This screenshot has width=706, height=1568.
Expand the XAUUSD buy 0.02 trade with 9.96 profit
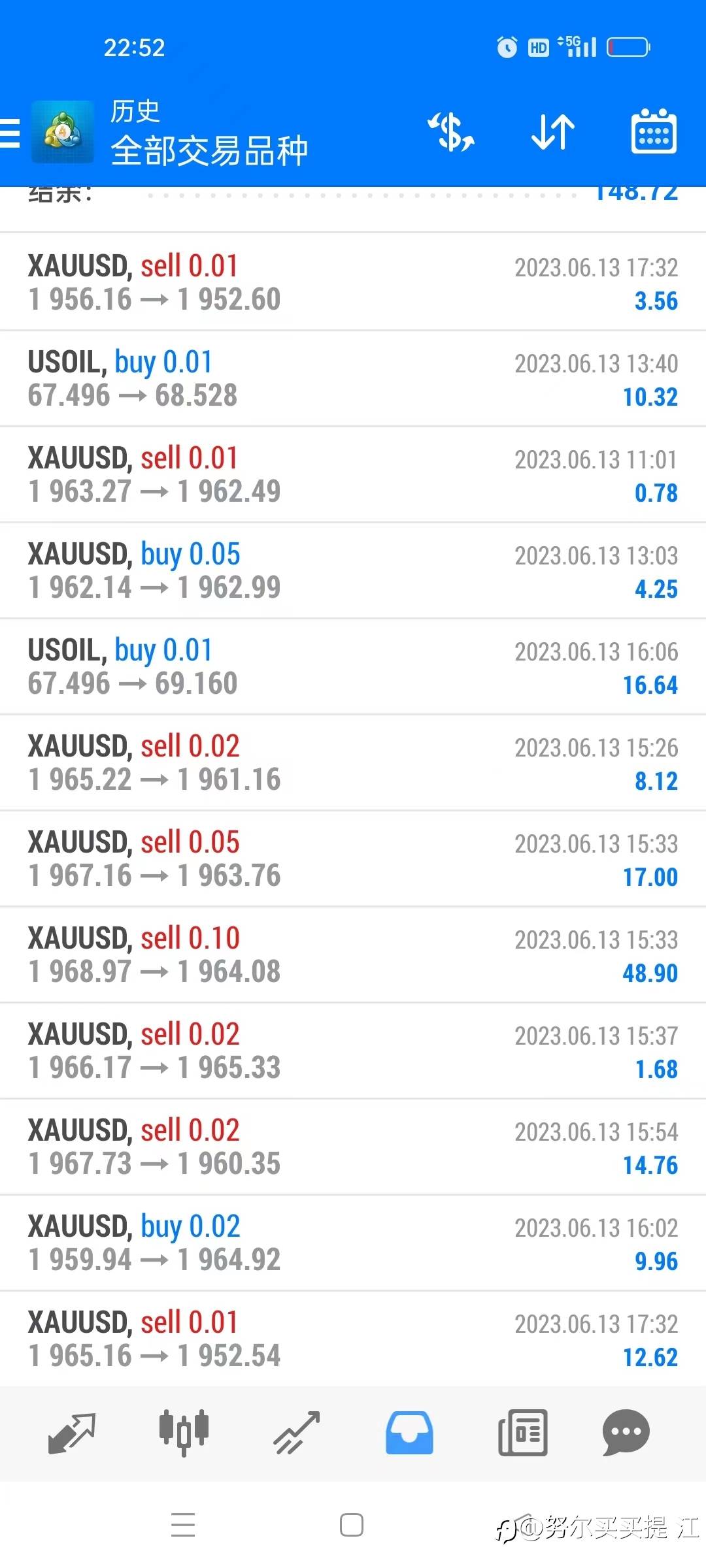353,1243
